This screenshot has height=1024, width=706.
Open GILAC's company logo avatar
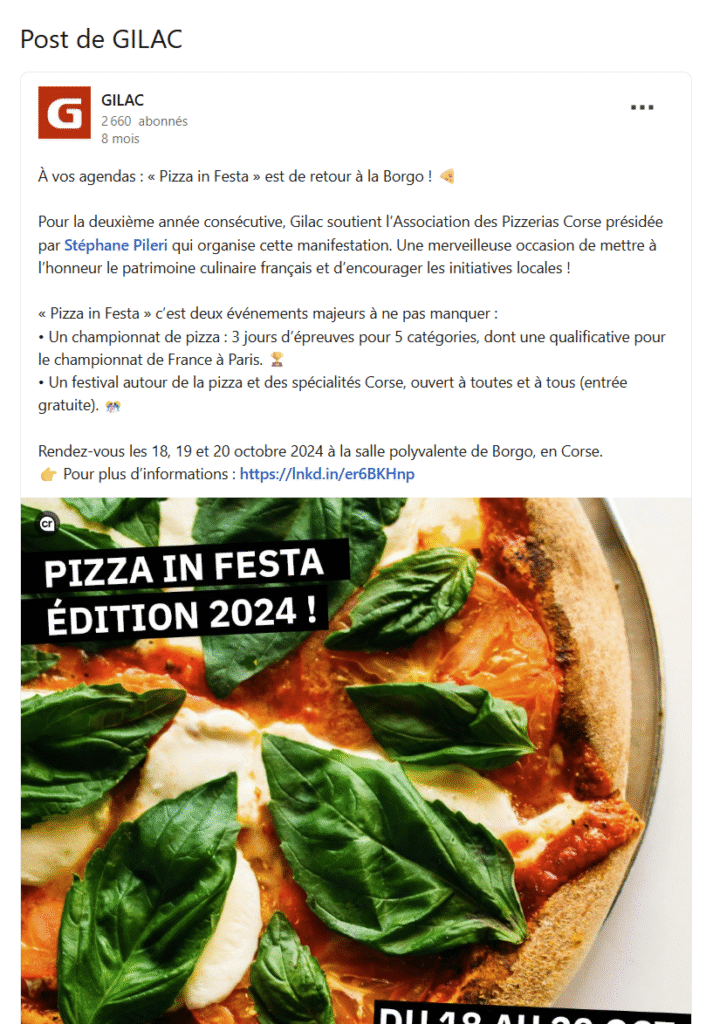(64, 113)
